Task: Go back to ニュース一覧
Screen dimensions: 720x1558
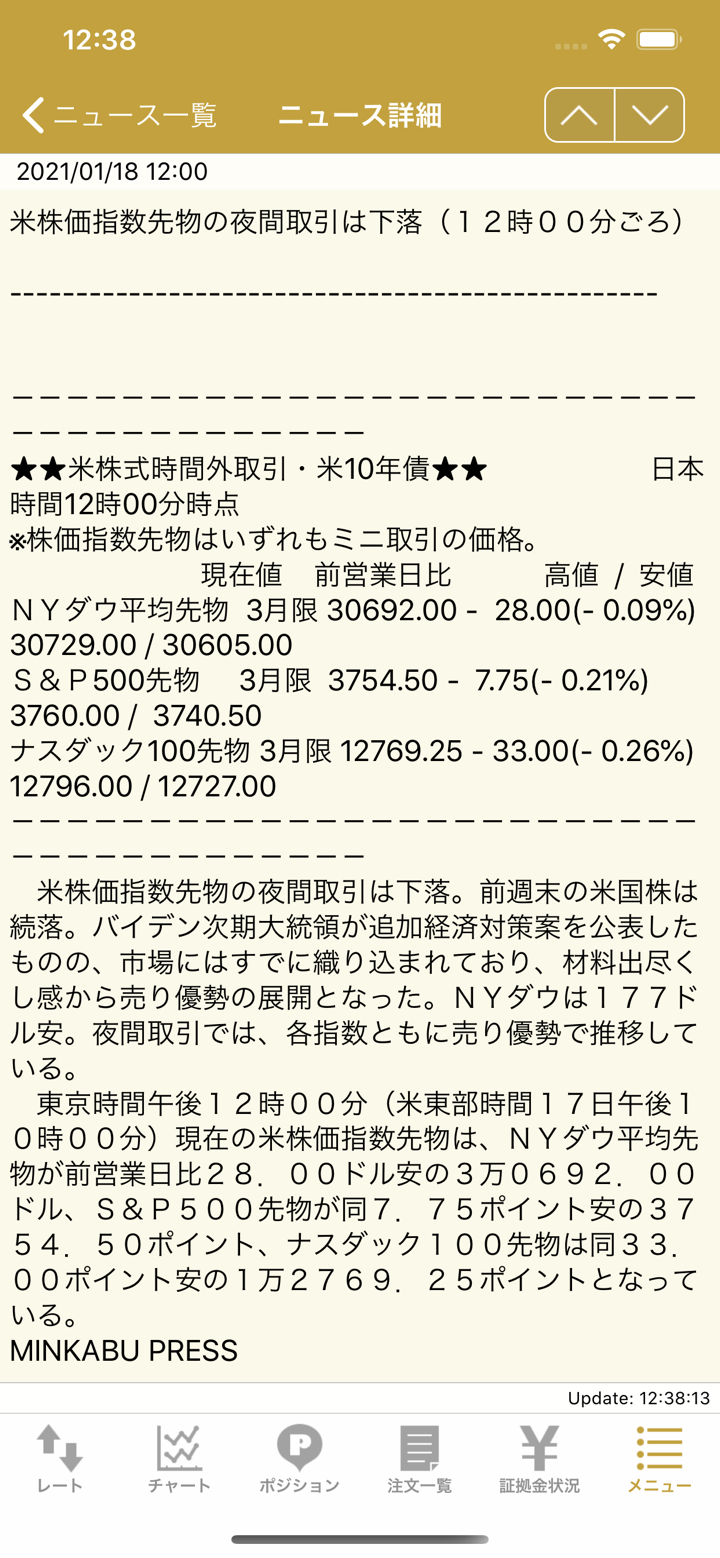Action: [x=120, y=115]
